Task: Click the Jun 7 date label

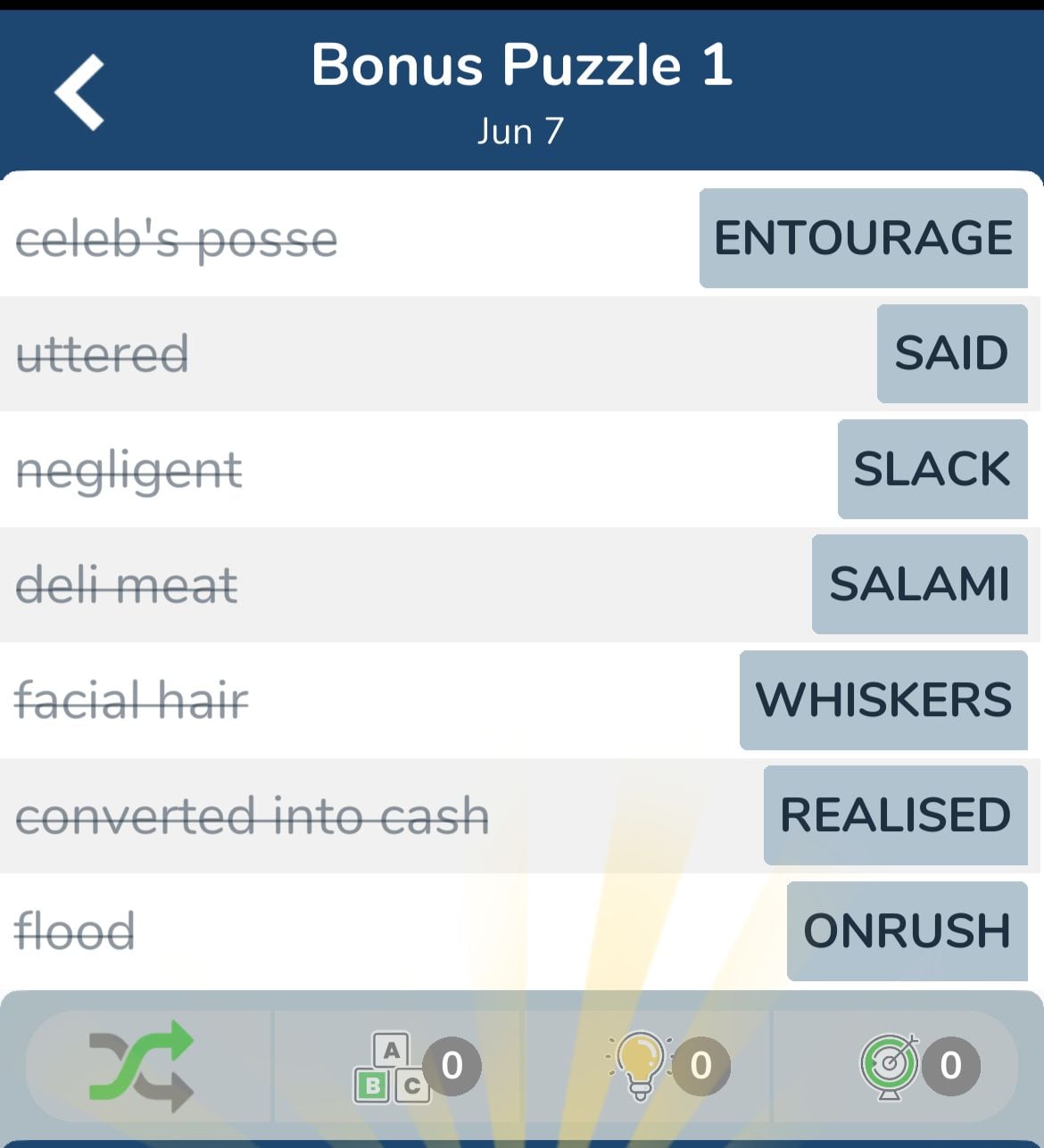Action: pyautogui.click(x=520, y=130)
